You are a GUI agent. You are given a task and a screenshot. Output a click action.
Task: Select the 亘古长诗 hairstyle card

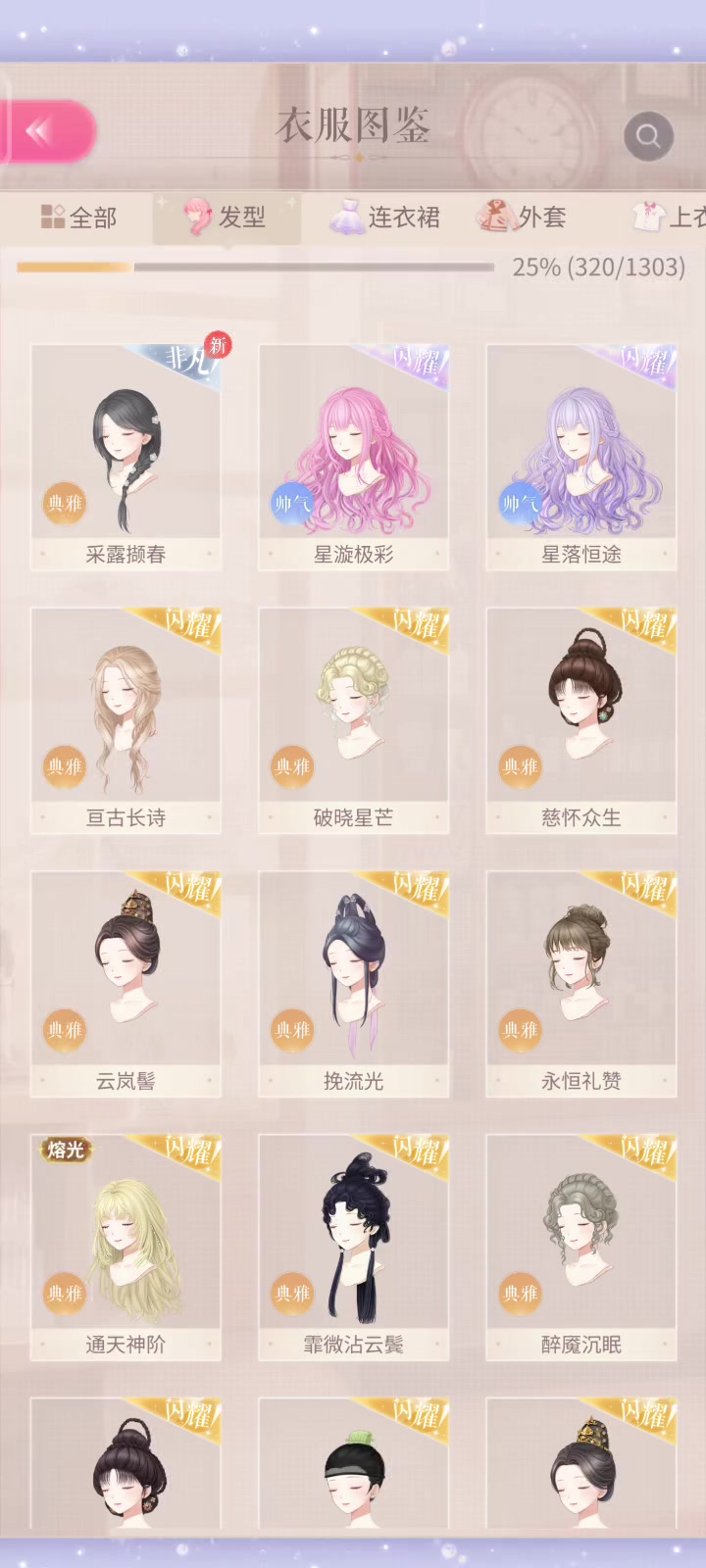(x=126, y=719)
